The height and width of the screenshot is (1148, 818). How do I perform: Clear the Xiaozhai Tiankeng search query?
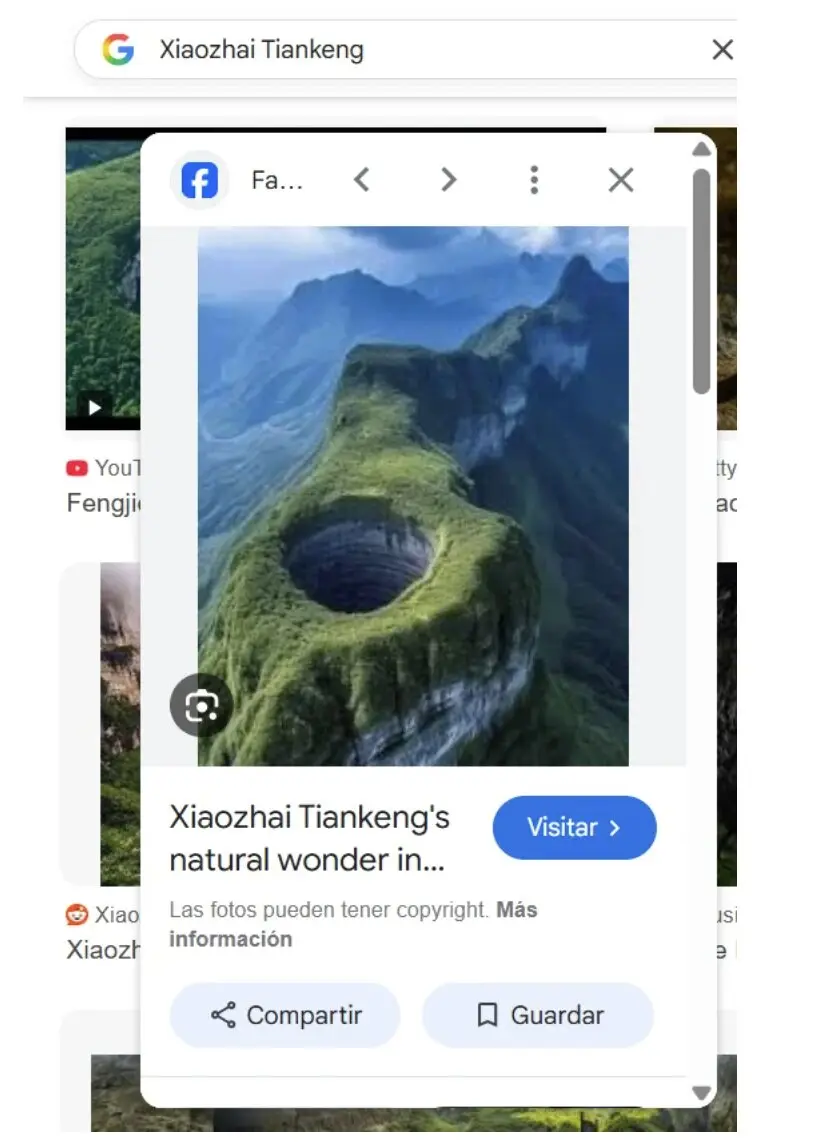pyautogui.click(x=722, y=49)
